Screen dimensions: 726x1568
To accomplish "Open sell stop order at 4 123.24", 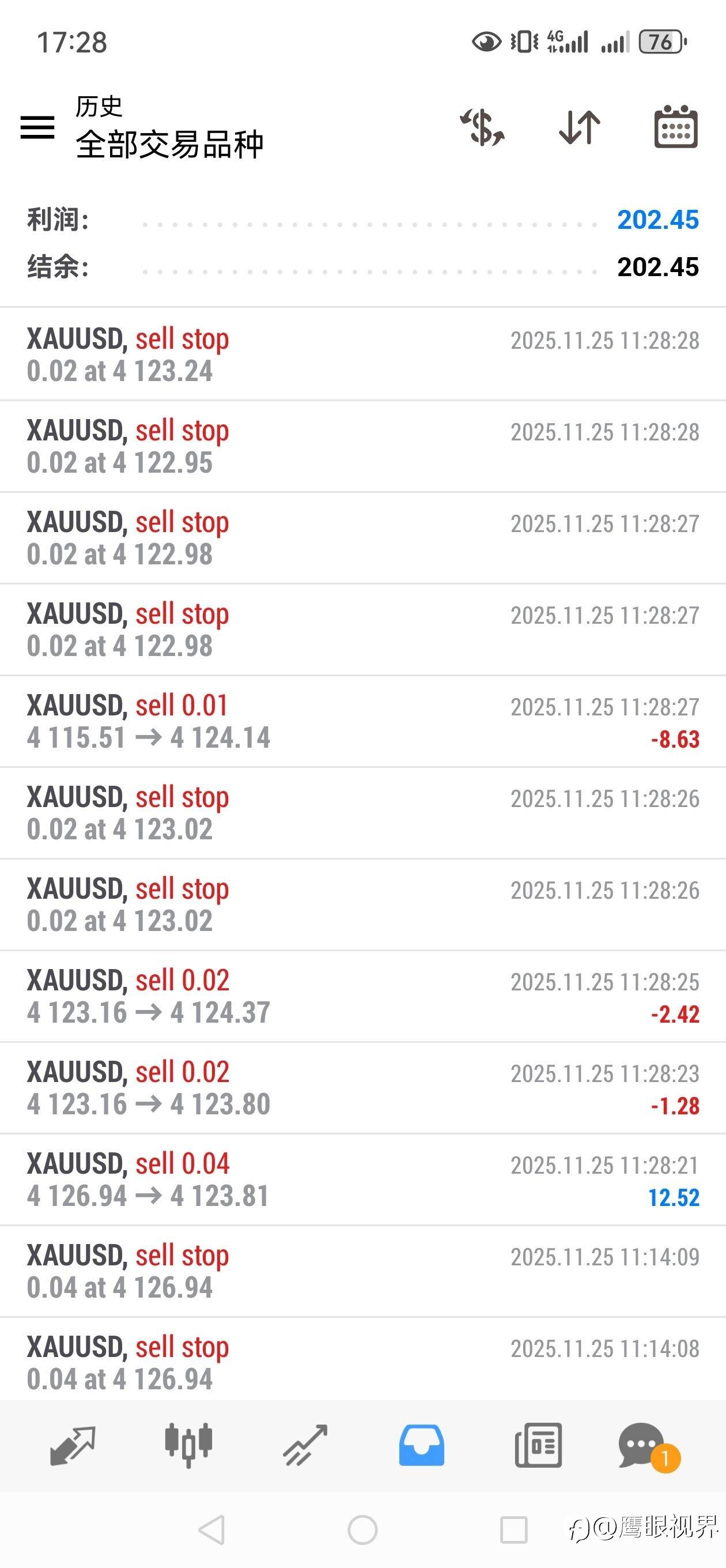I will click(362, 355).
